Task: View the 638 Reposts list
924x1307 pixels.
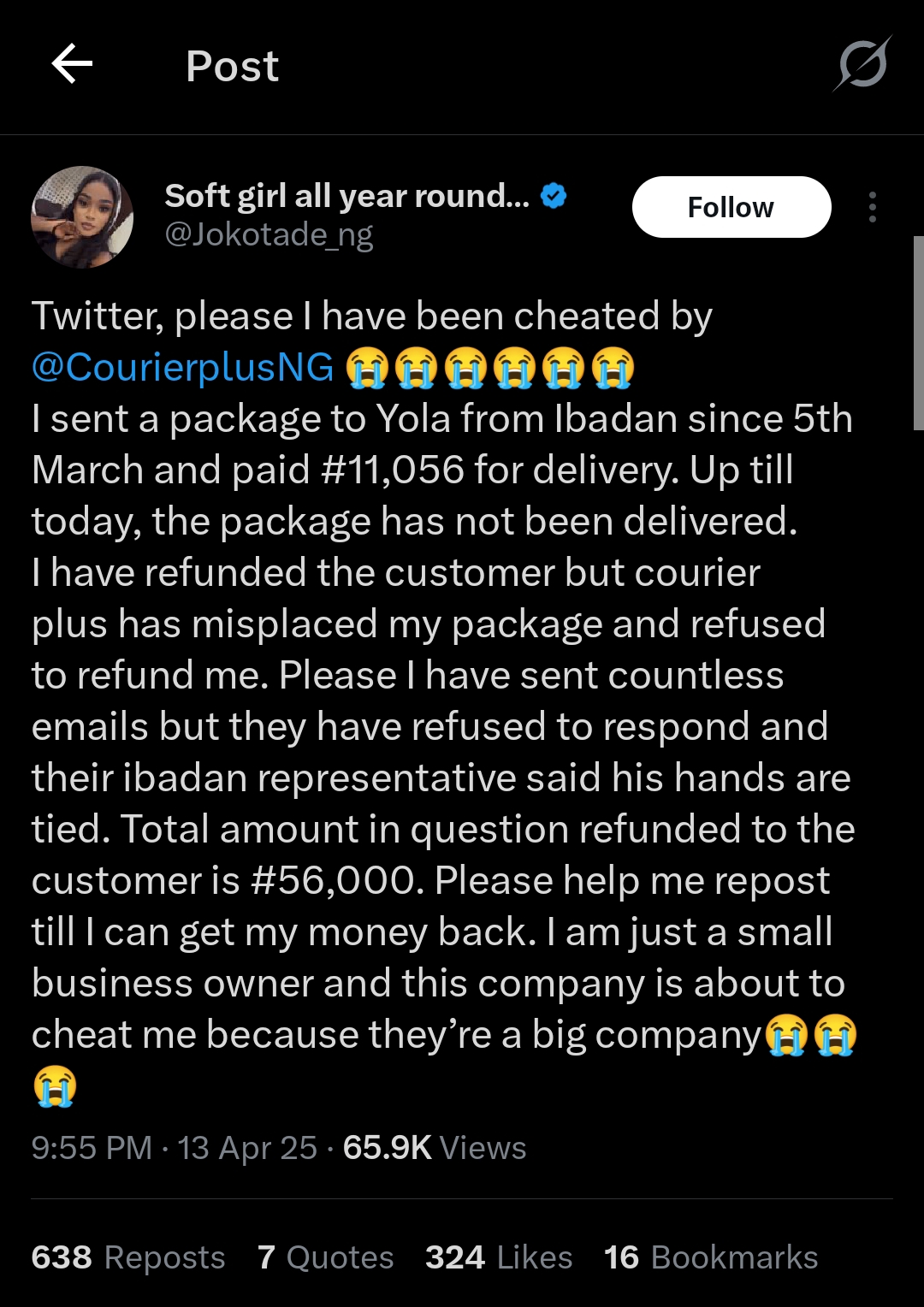Action: click(x=128, y=1257)
